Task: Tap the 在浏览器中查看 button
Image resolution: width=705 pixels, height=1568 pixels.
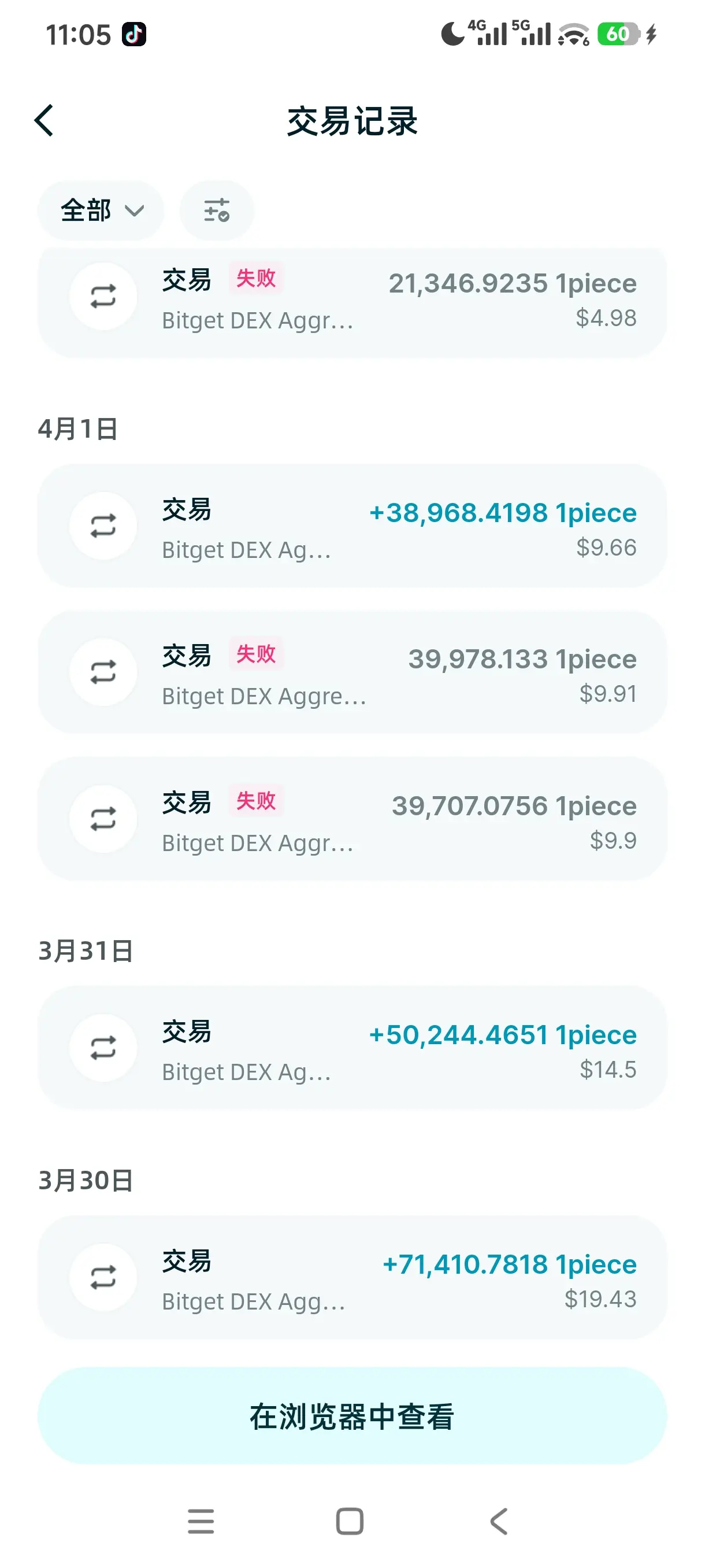Action: (351, 1416)
